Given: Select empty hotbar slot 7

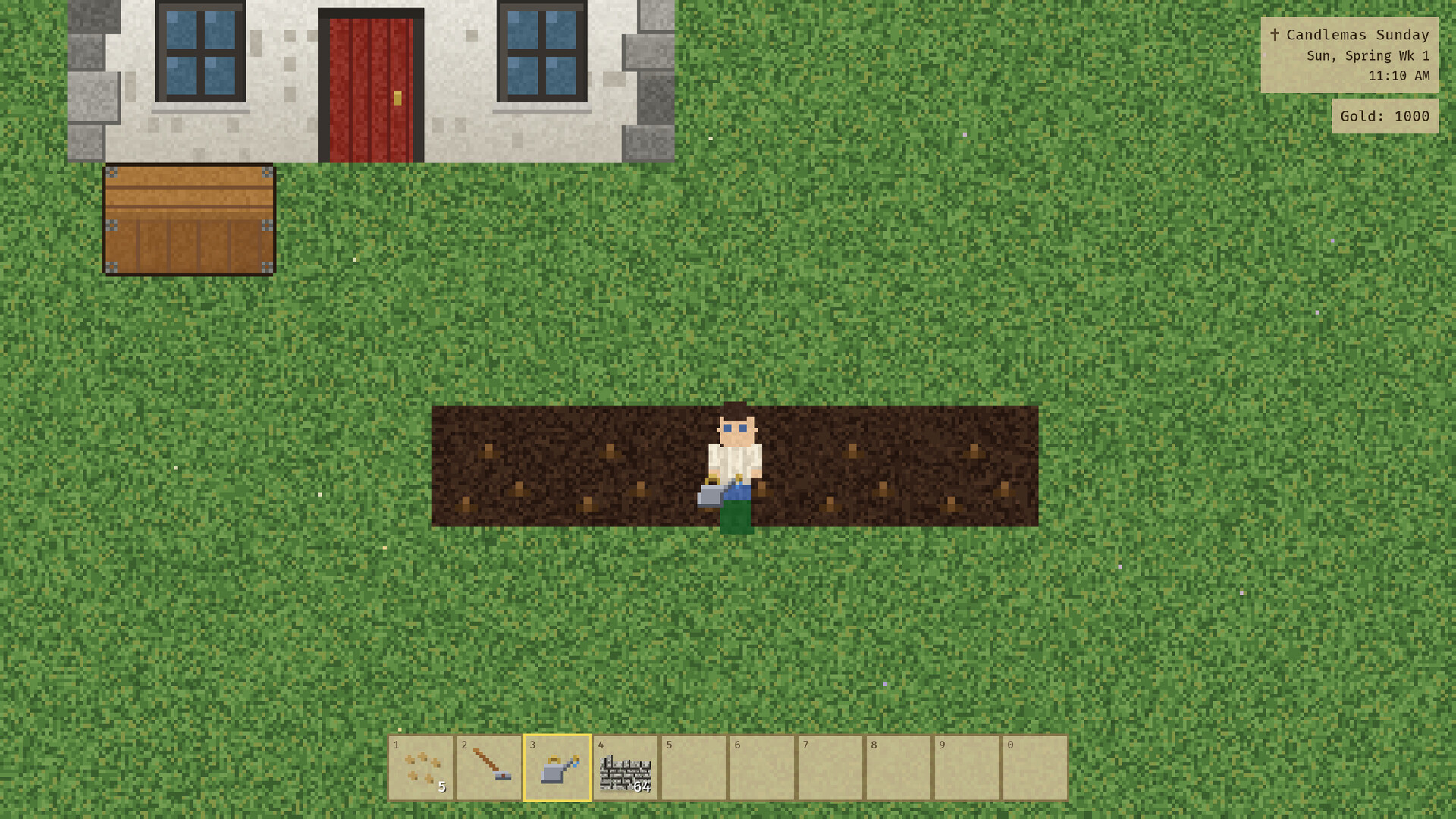Looking at the screenshot, I should [830, 767].
